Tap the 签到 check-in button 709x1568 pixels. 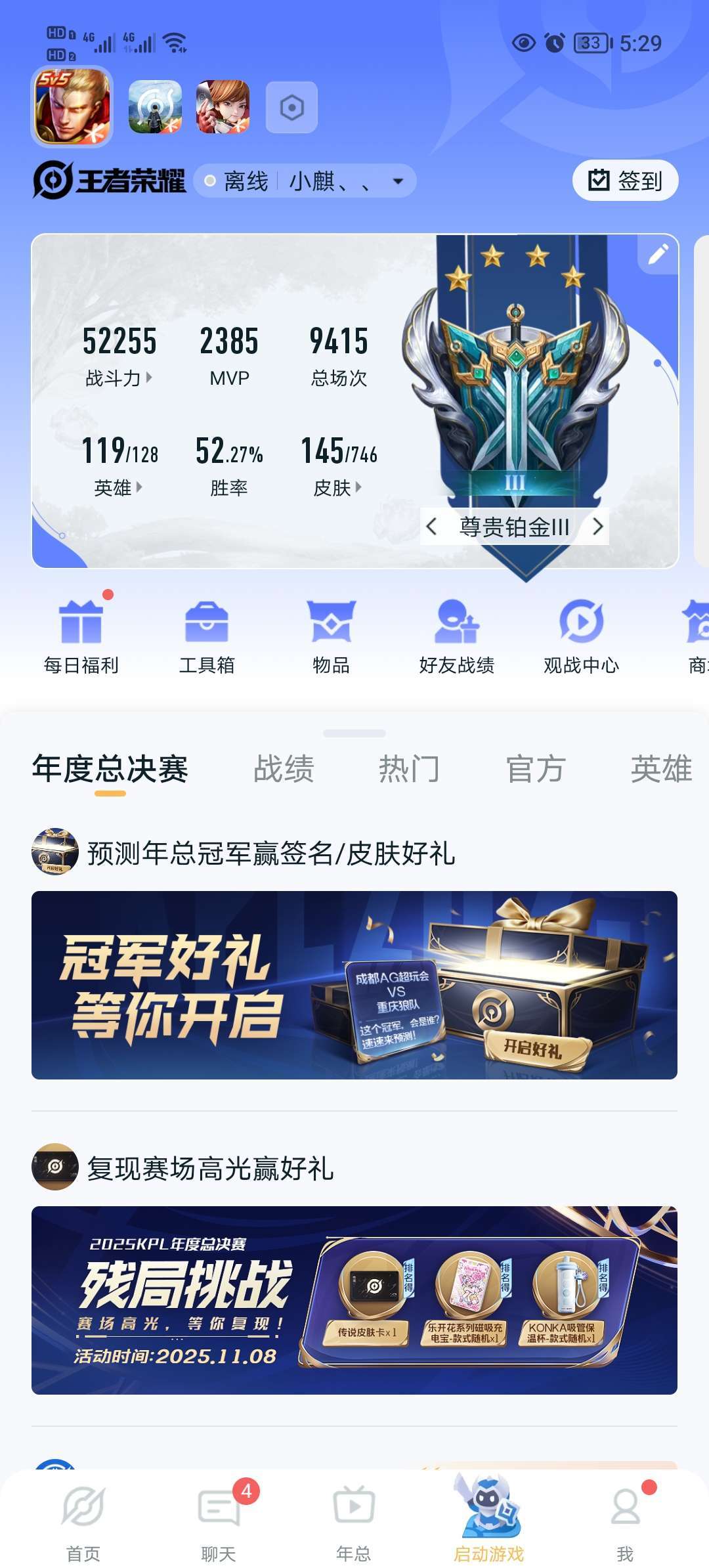625,181
